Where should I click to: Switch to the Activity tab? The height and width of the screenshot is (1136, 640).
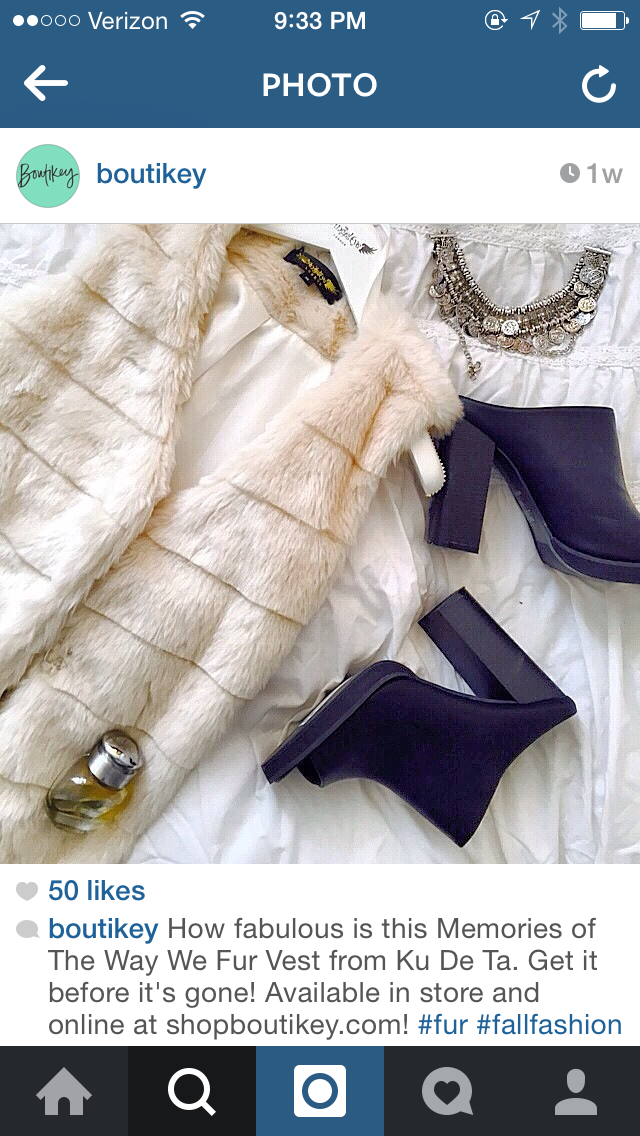(x=447, y=1091)
